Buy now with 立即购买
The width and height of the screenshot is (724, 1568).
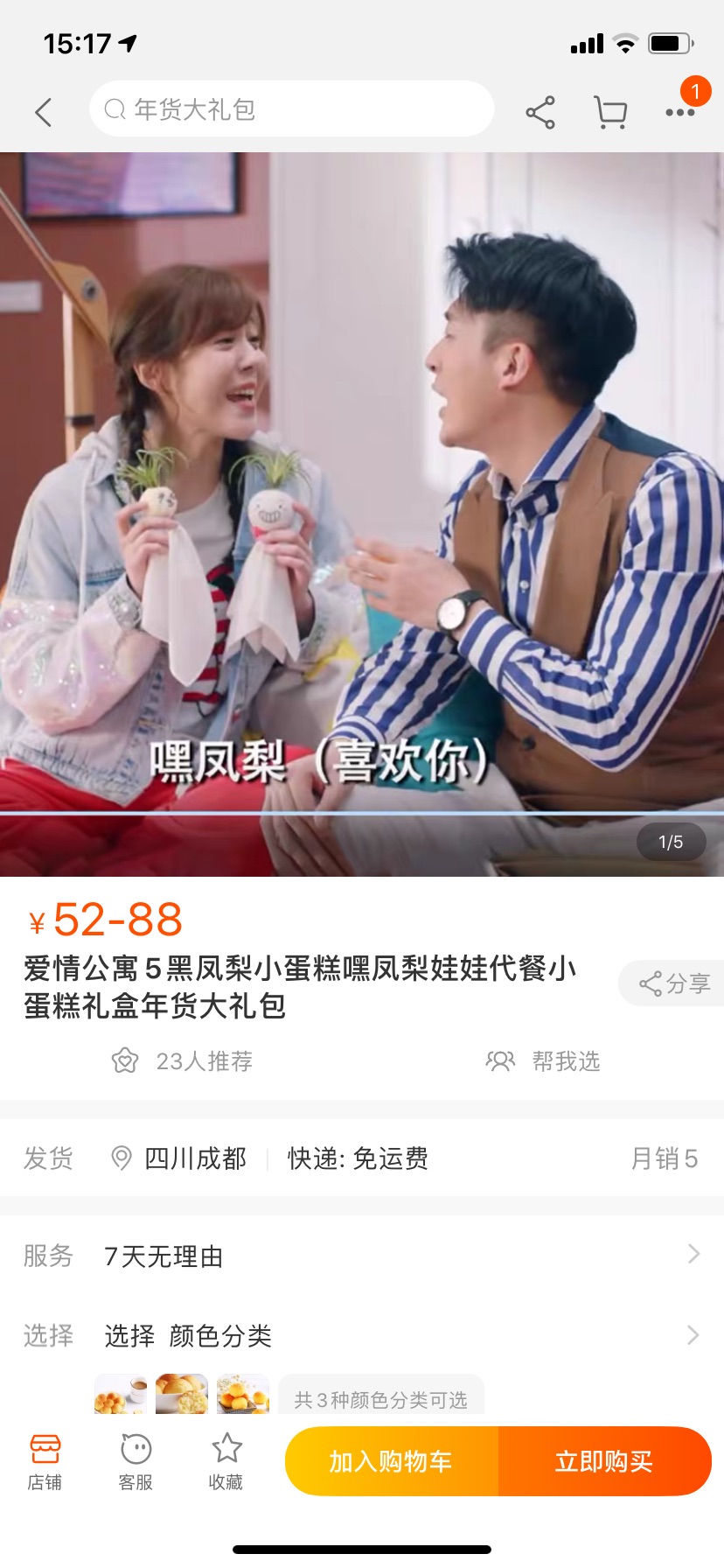click(x=604, y=1461)
